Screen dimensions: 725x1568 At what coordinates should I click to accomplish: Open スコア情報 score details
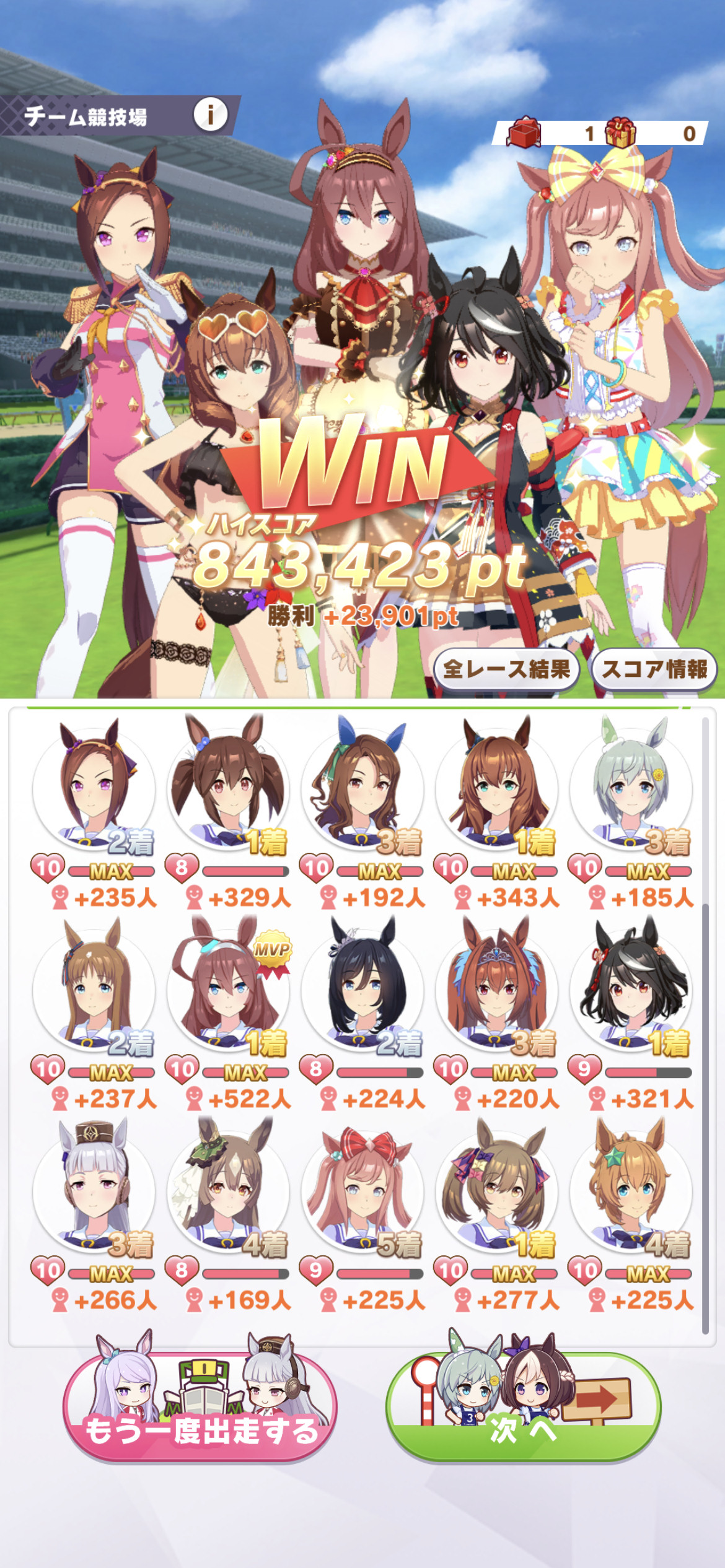coord(654,669)
